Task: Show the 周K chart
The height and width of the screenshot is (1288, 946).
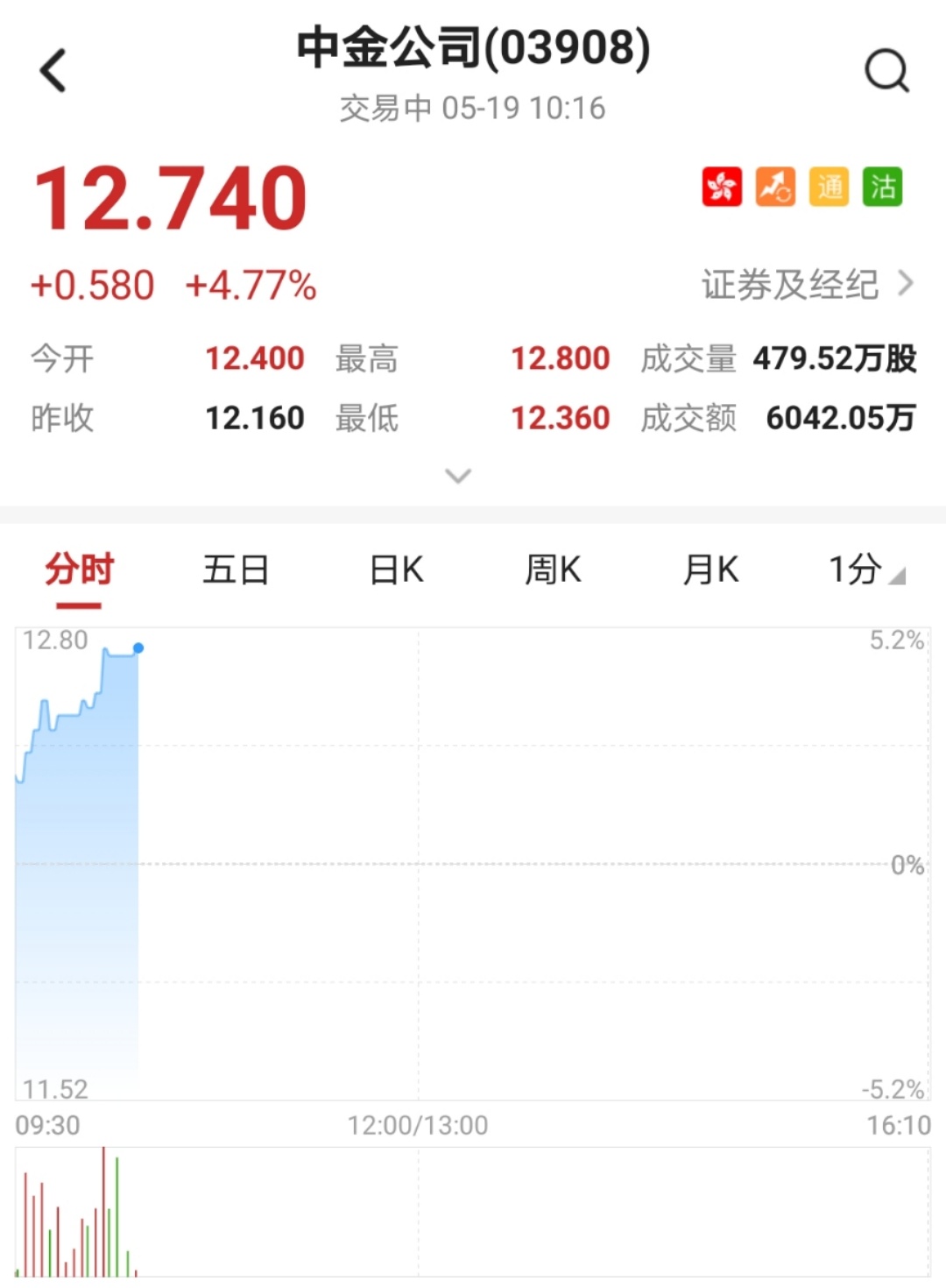Action: [x=553, y=570]
